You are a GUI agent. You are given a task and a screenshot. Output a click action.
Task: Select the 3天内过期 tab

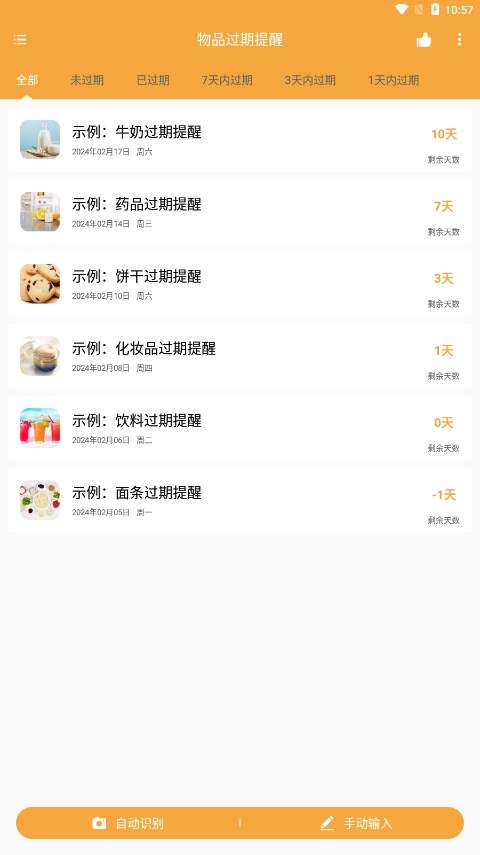coord(310,80)
